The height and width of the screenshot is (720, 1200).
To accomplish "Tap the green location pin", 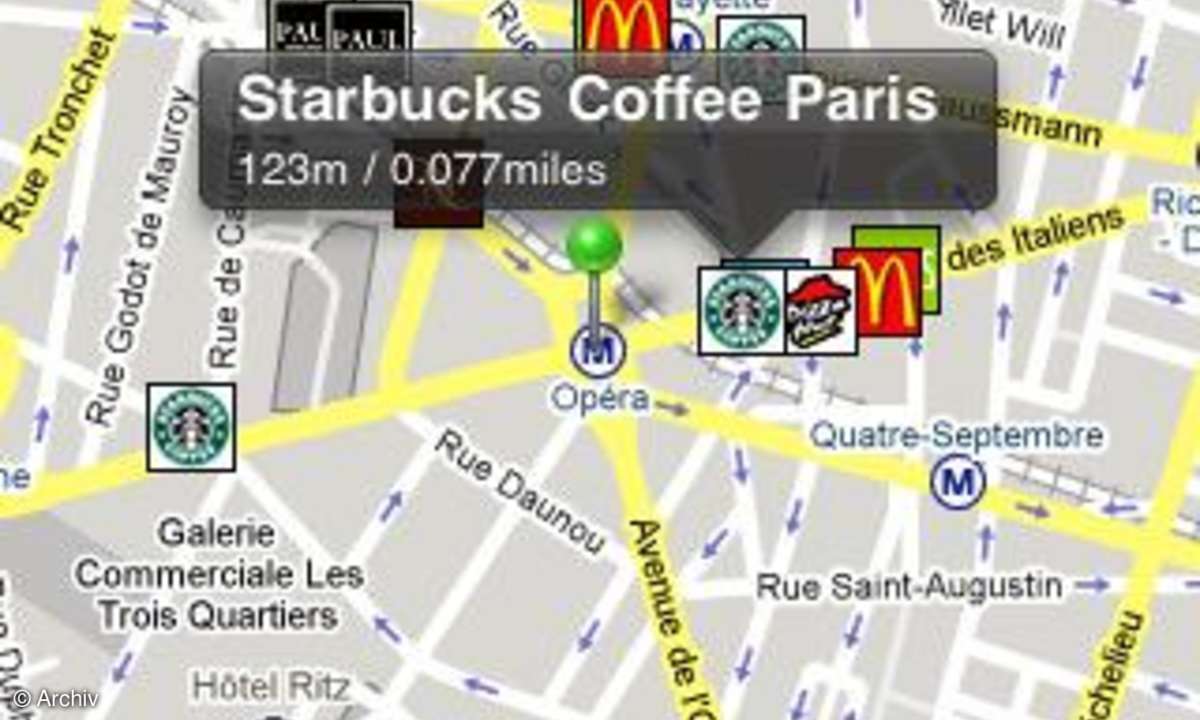I will pos(594,246).
